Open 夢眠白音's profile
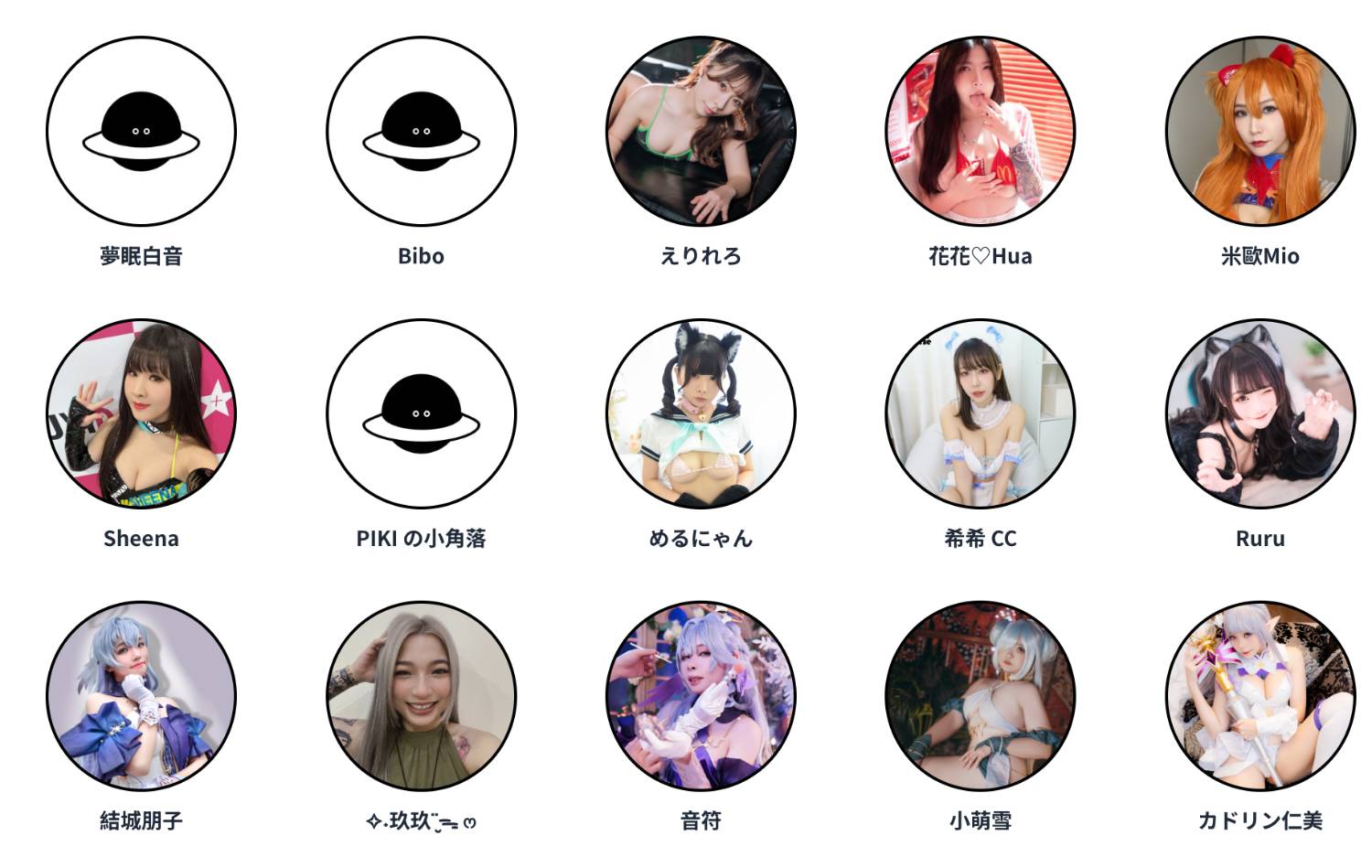 click(x=141, y=132)
